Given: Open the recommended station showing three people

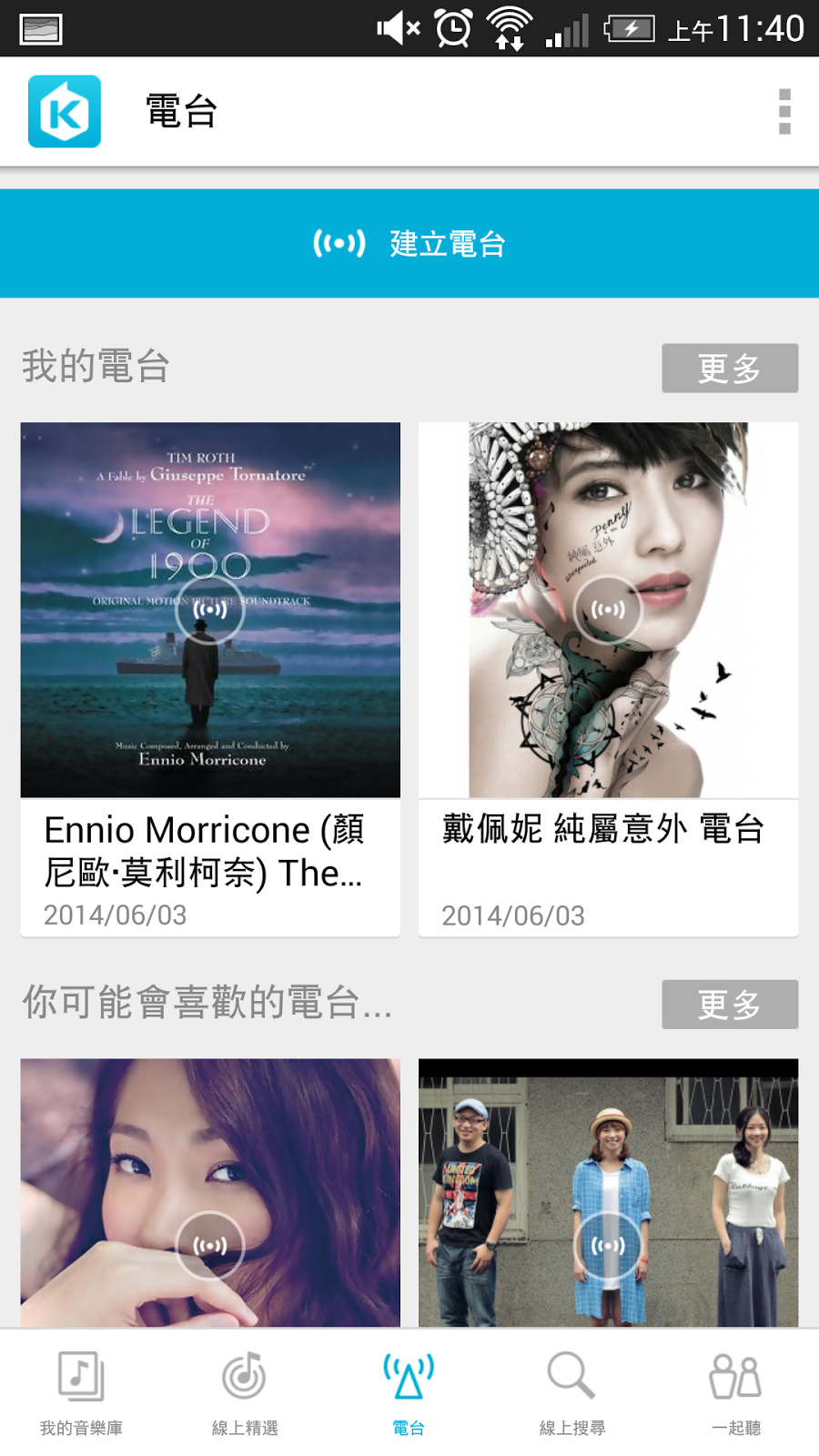Looking at the screenshot, I should click(608, 1192).
